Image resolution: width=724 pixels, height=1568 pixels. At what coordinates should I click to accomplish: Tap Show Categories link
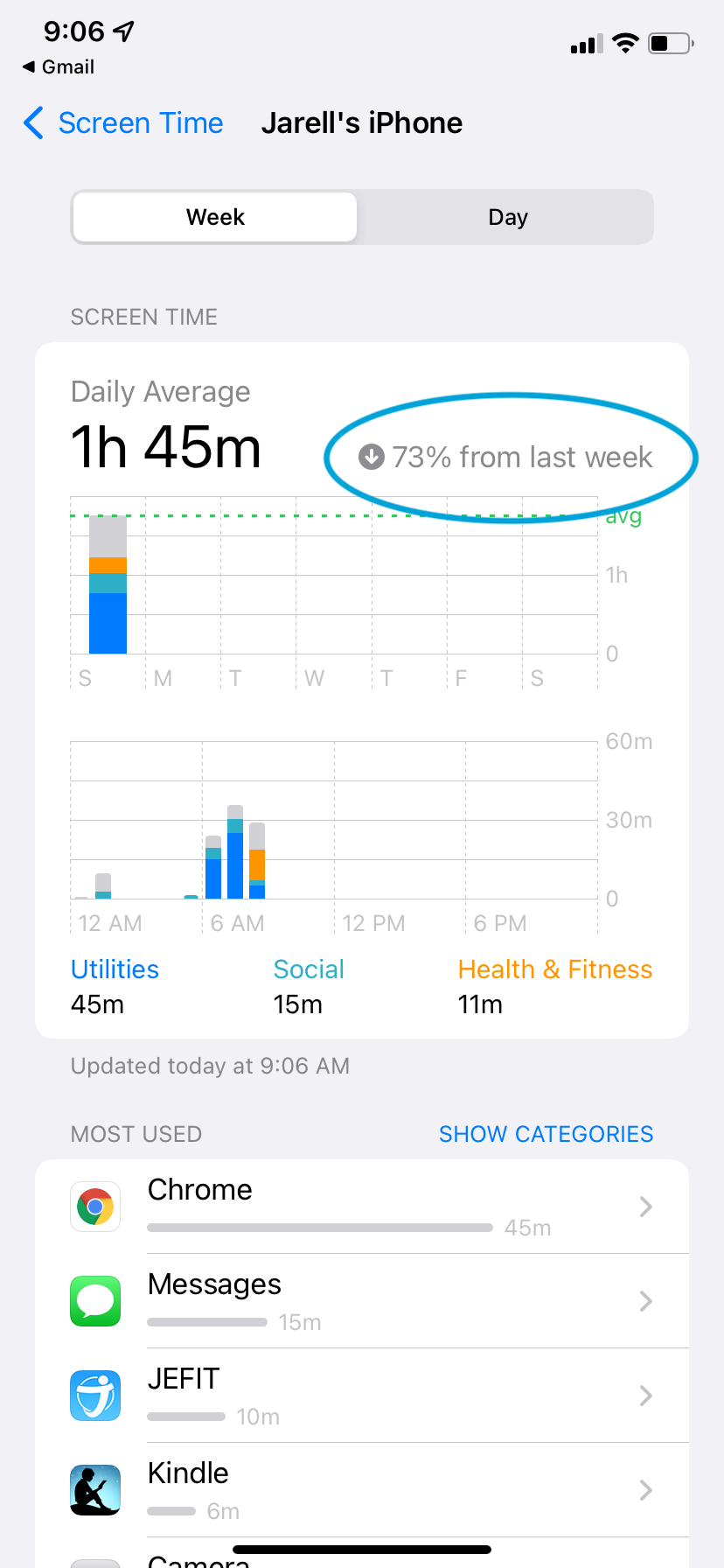(546, 1134)
